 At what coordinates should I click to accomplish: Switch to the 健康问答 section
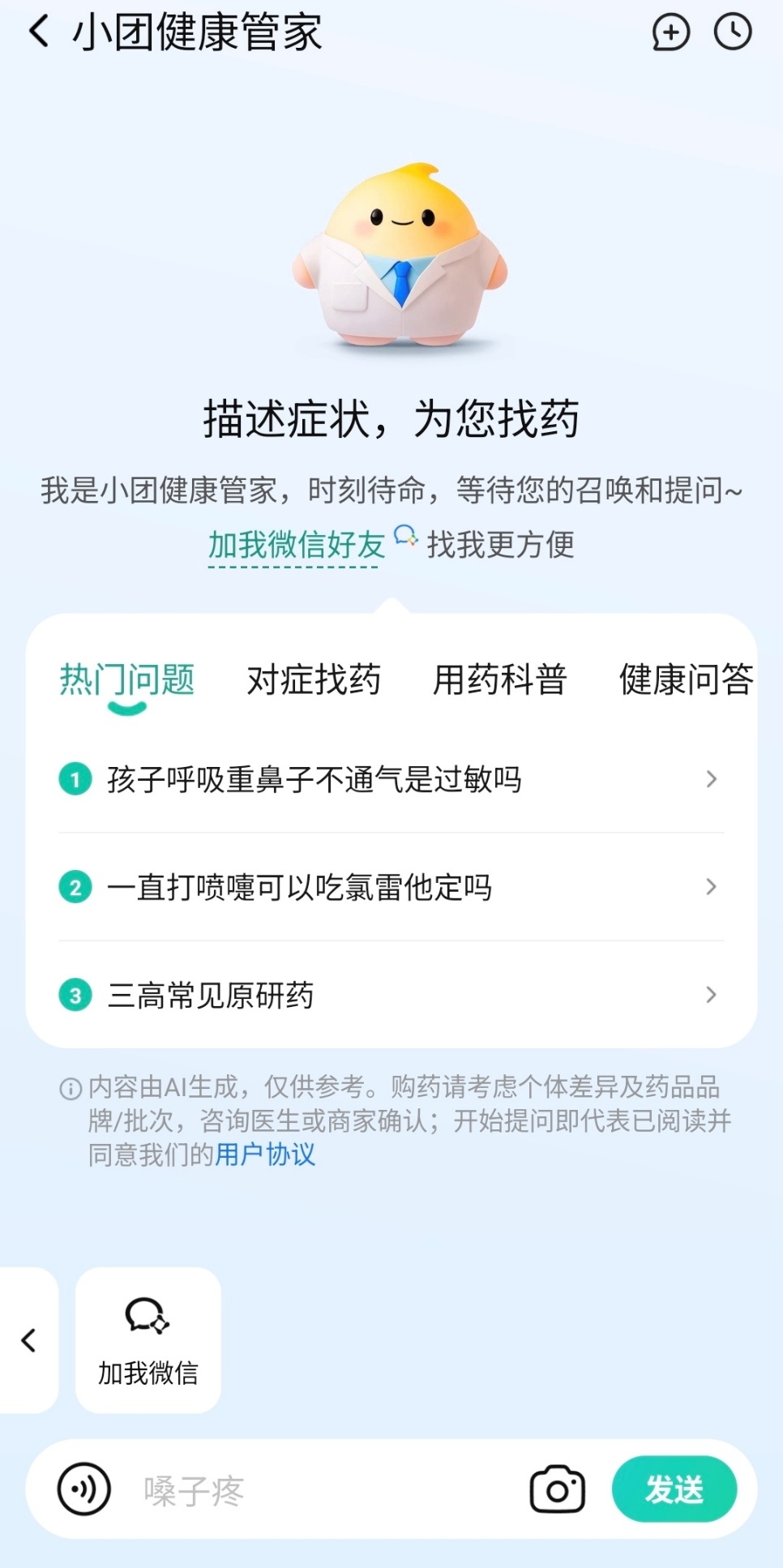[687, 681]
